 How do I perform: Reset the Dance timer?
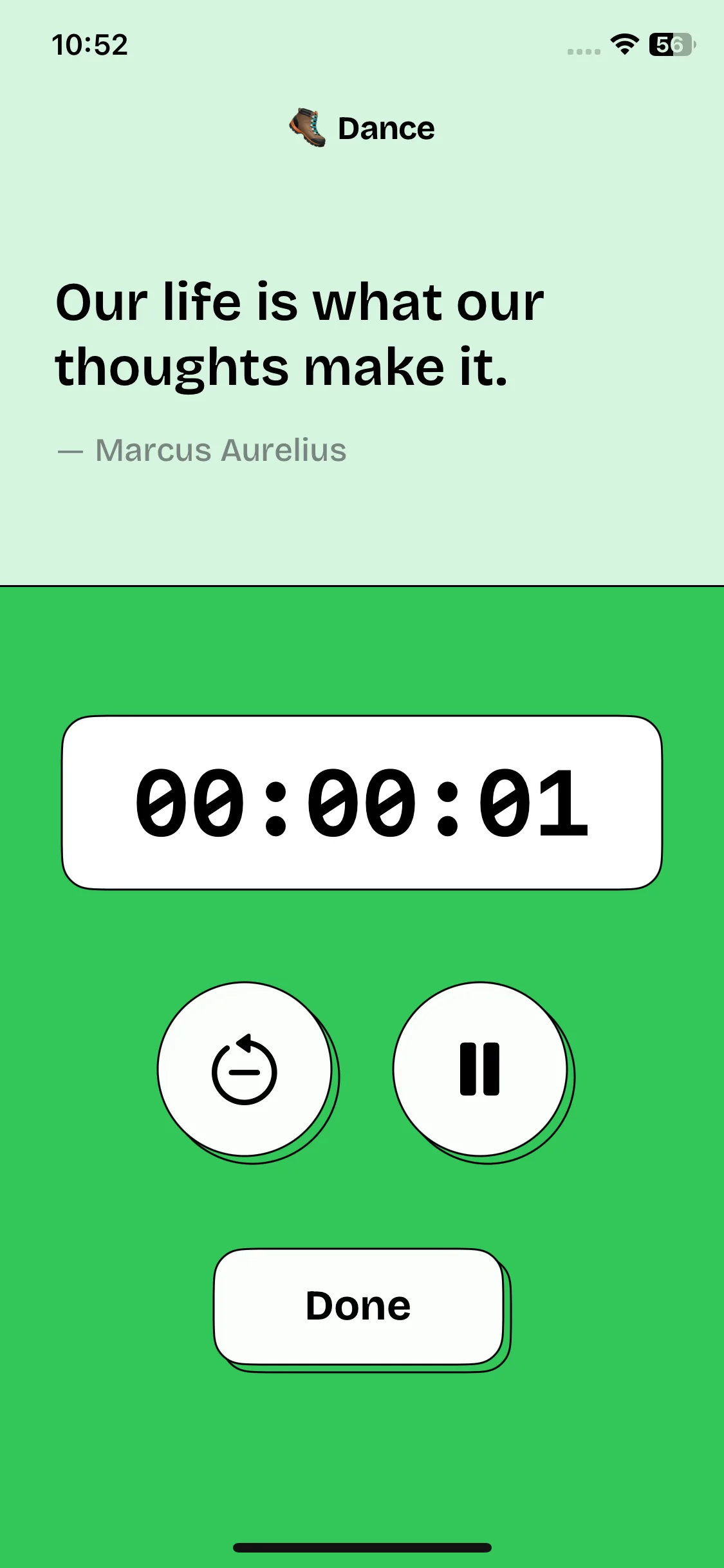(x=245, y=1069)
